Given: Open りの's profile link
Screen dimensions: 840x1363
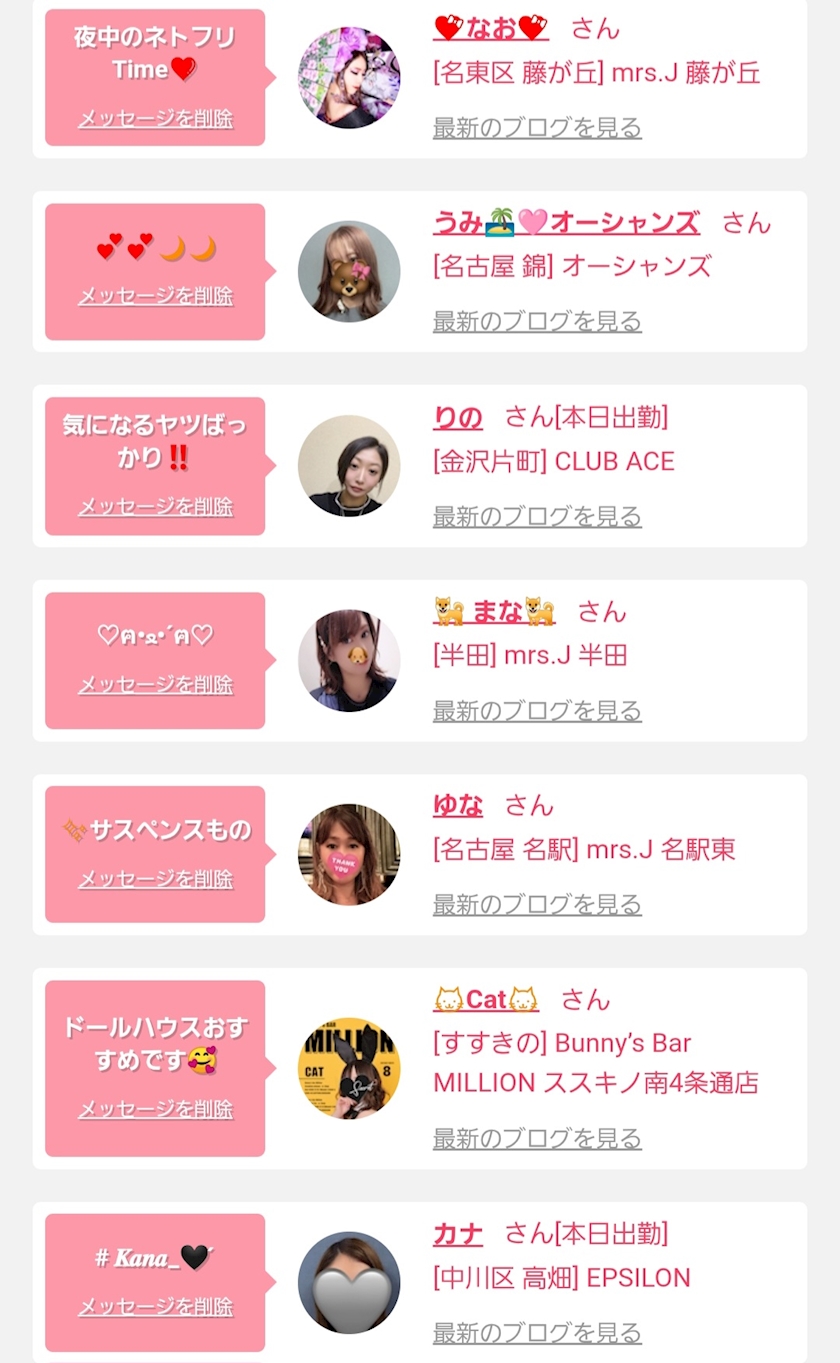Looking at the screenshot, I should click(x=458, y=417).
